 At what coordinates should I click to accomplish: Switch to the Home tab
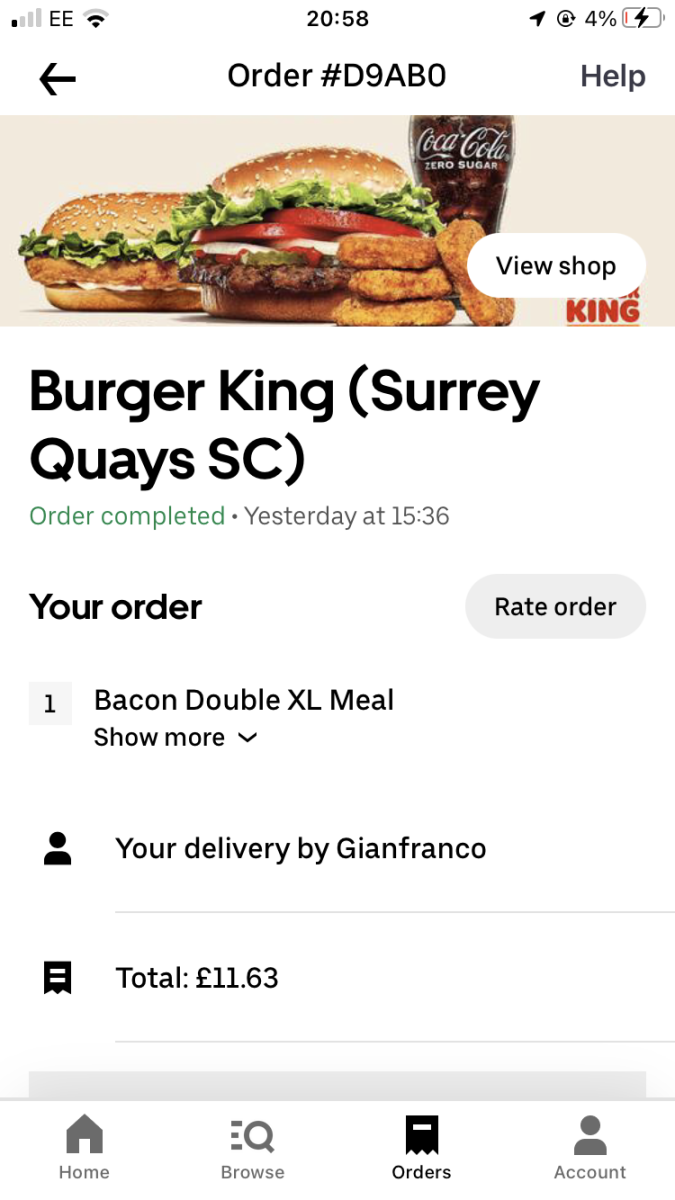[x=84, y=1148]
